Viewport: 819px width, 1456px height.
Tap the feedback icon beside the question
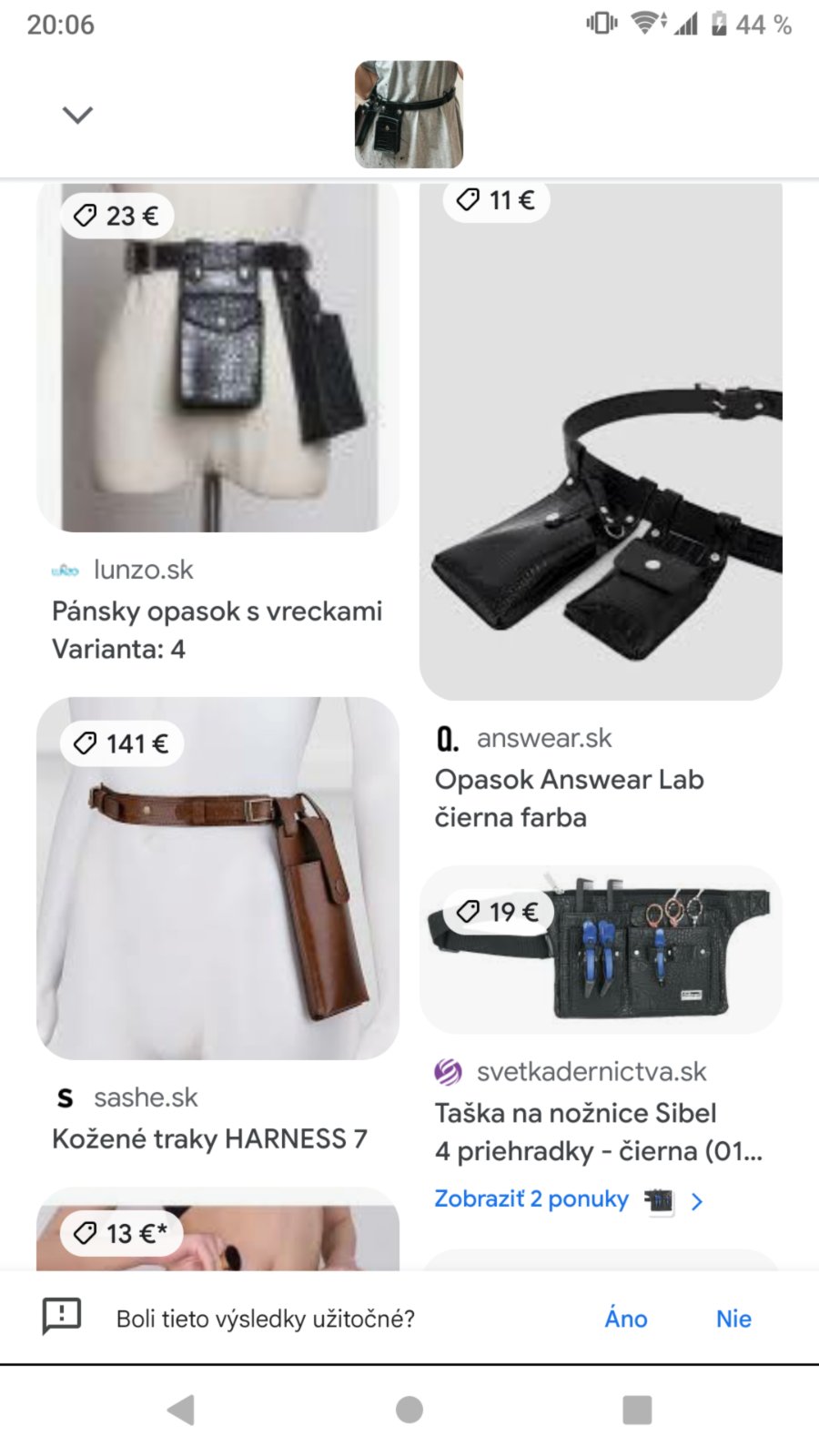tap(62, 1317)
